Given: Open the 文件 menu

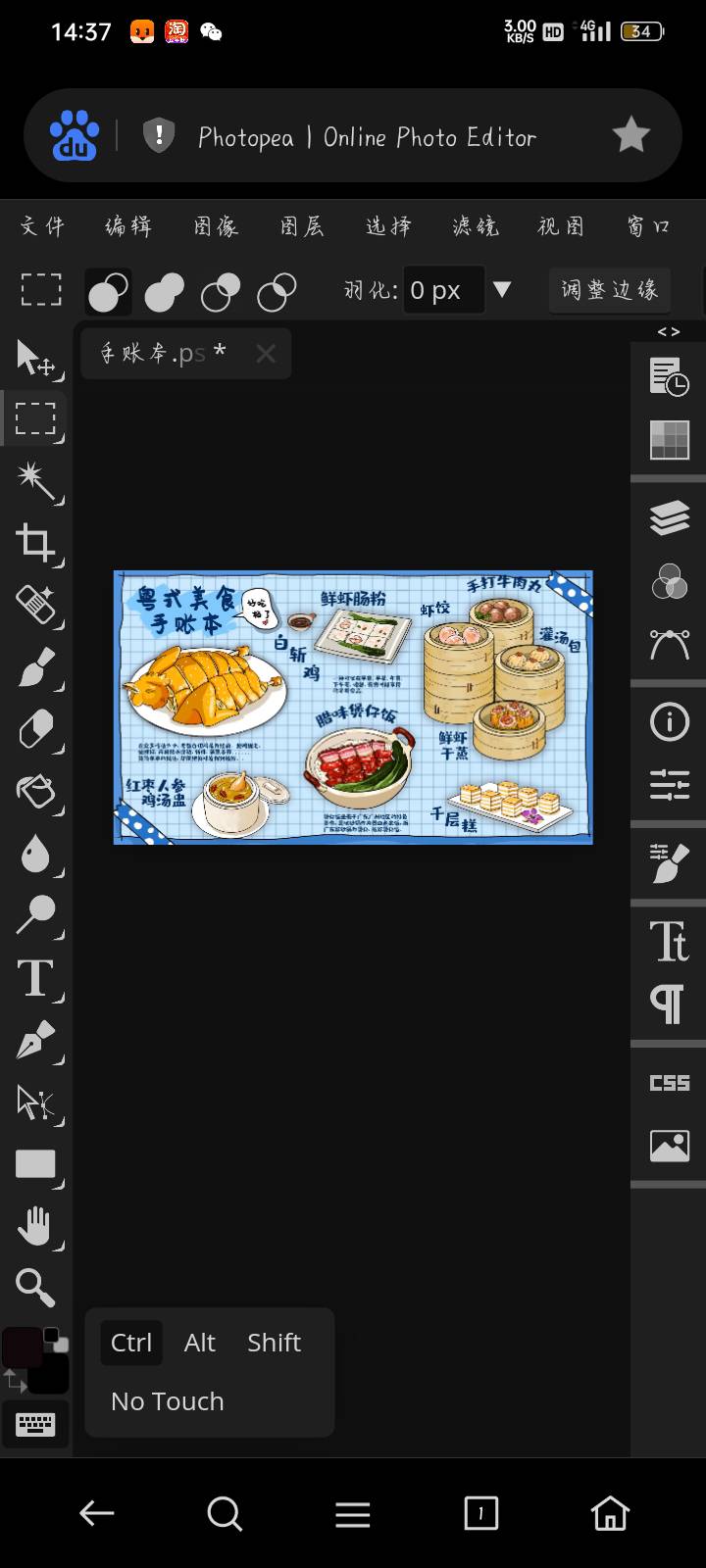Looking at the screenshot, I should 42,226.
